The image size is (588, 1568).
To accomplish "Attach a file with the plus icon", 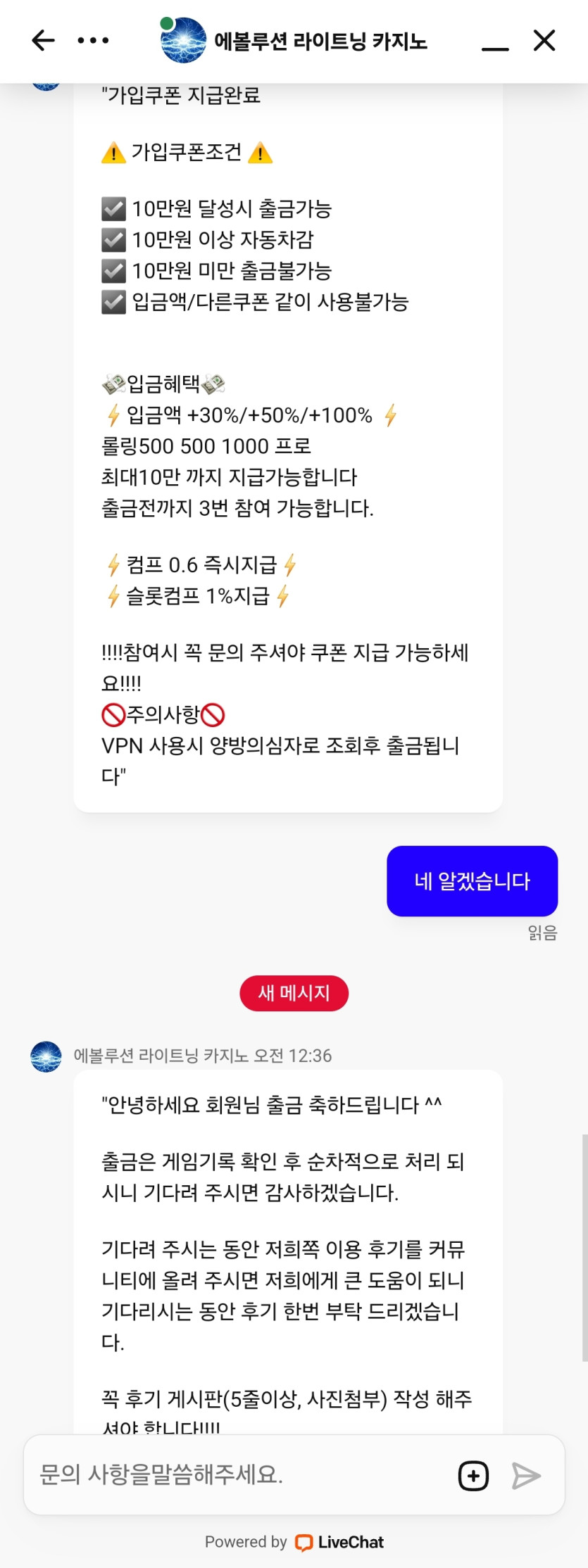I will coord(473,1476).
